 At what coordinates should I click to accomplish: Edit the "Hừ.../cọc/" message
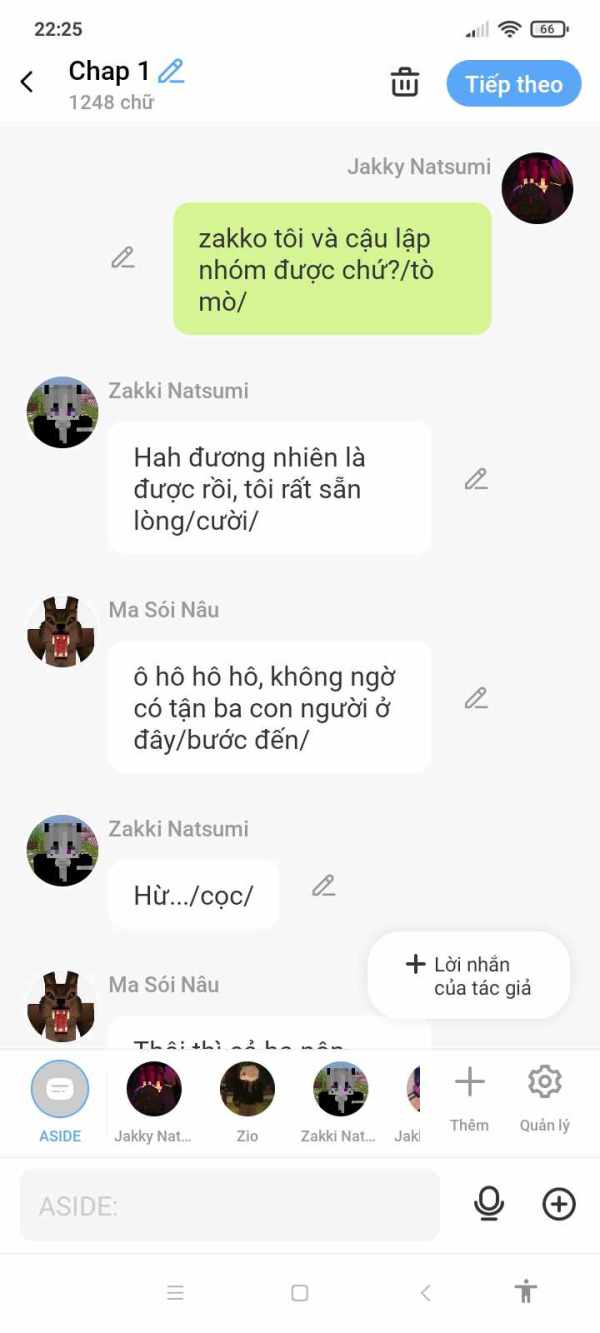click(323, 886)
